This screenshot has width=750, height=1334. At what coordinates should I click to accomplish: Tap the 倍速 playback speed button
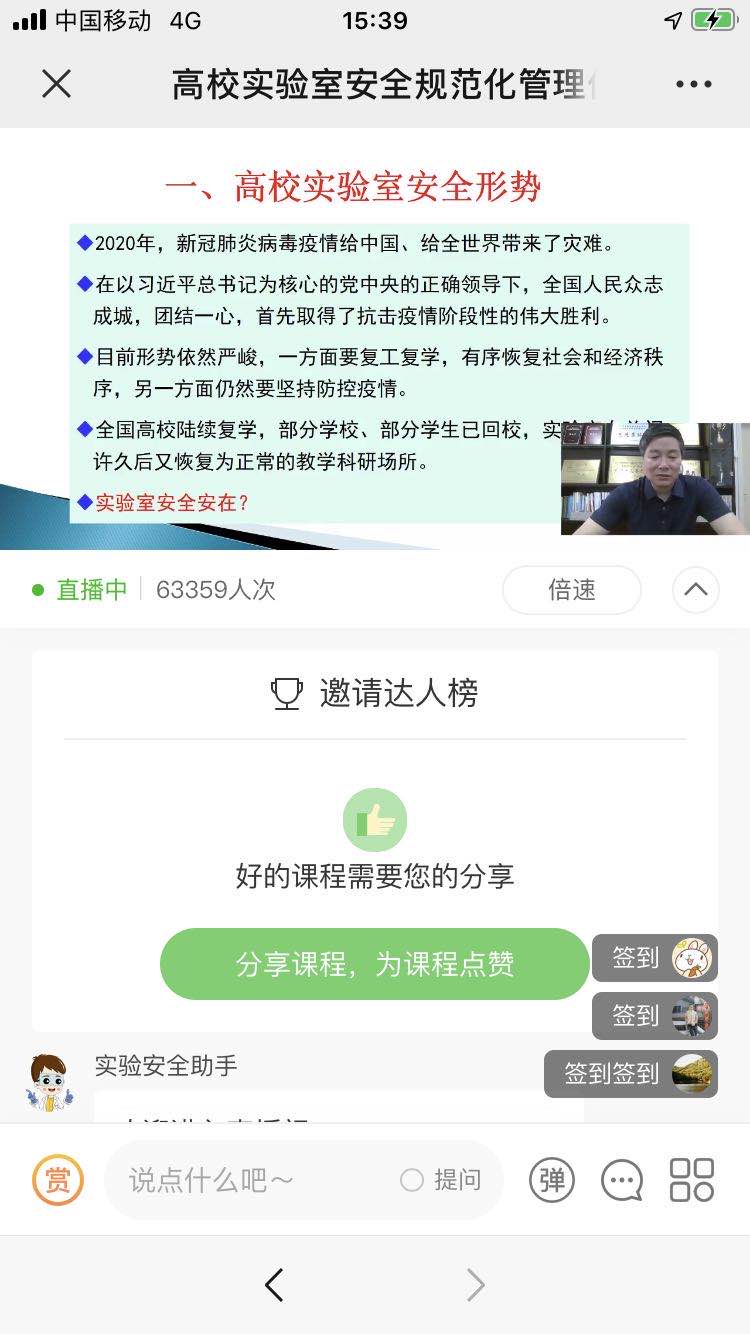click(x=571, y=590)
